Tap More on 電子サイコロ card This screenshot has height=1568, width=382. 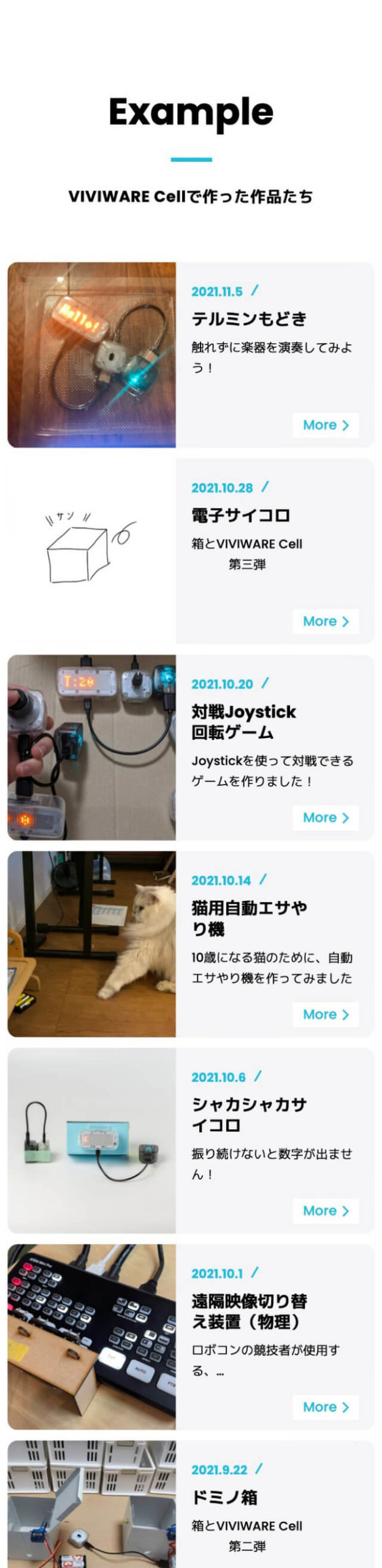[325, 621]
